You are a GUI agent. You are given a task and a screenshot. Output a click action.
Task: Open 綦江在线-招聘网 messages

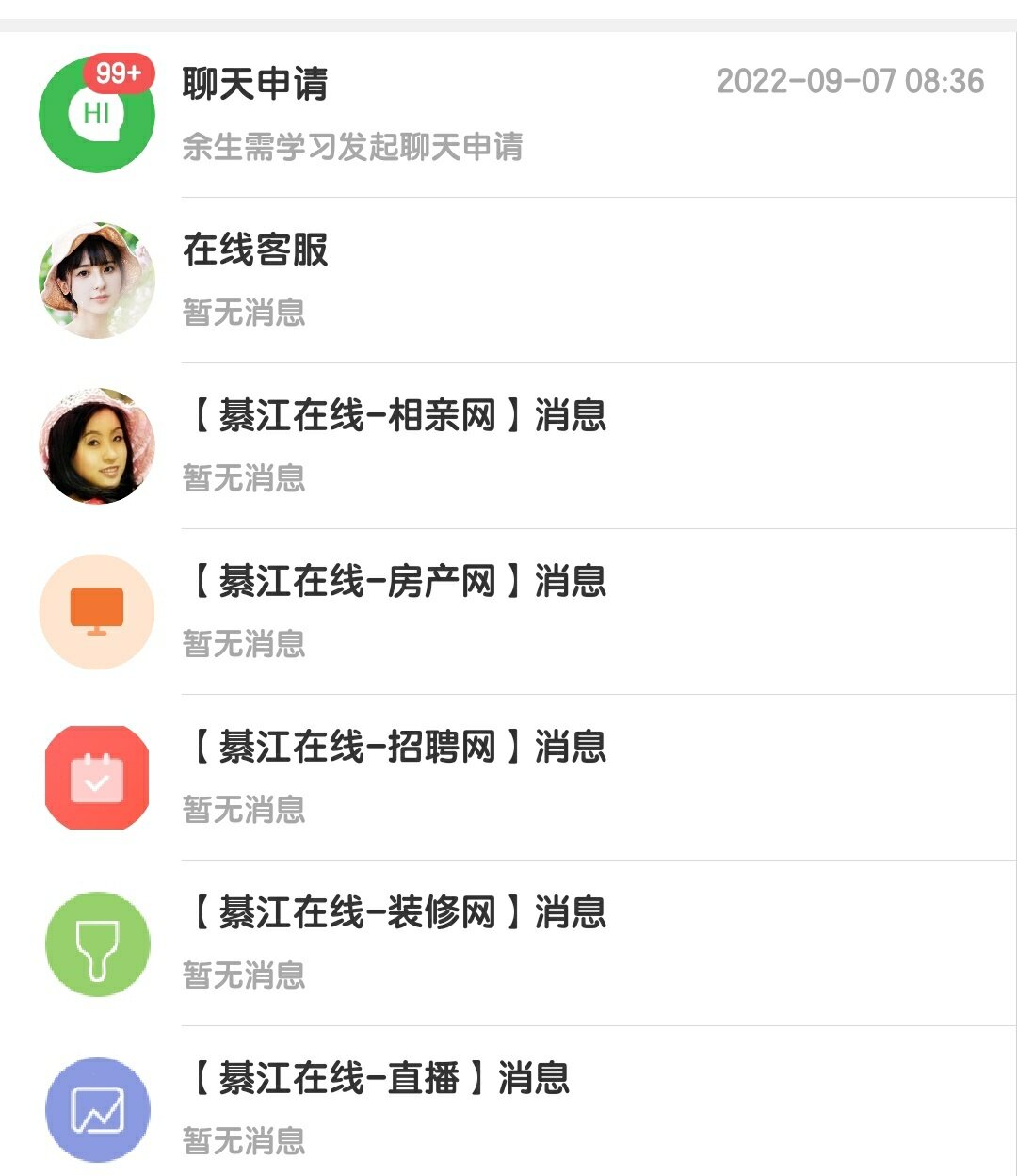tap(508, 778)
